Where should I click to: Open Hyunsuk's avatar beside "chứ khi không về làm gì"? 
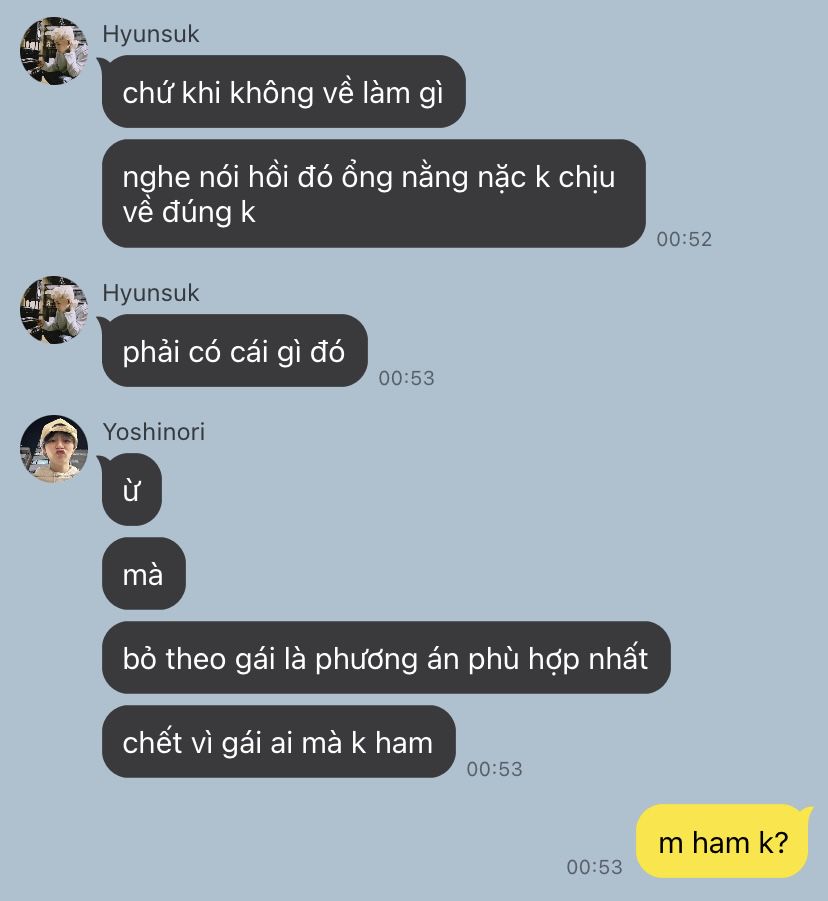coord(54,51)
